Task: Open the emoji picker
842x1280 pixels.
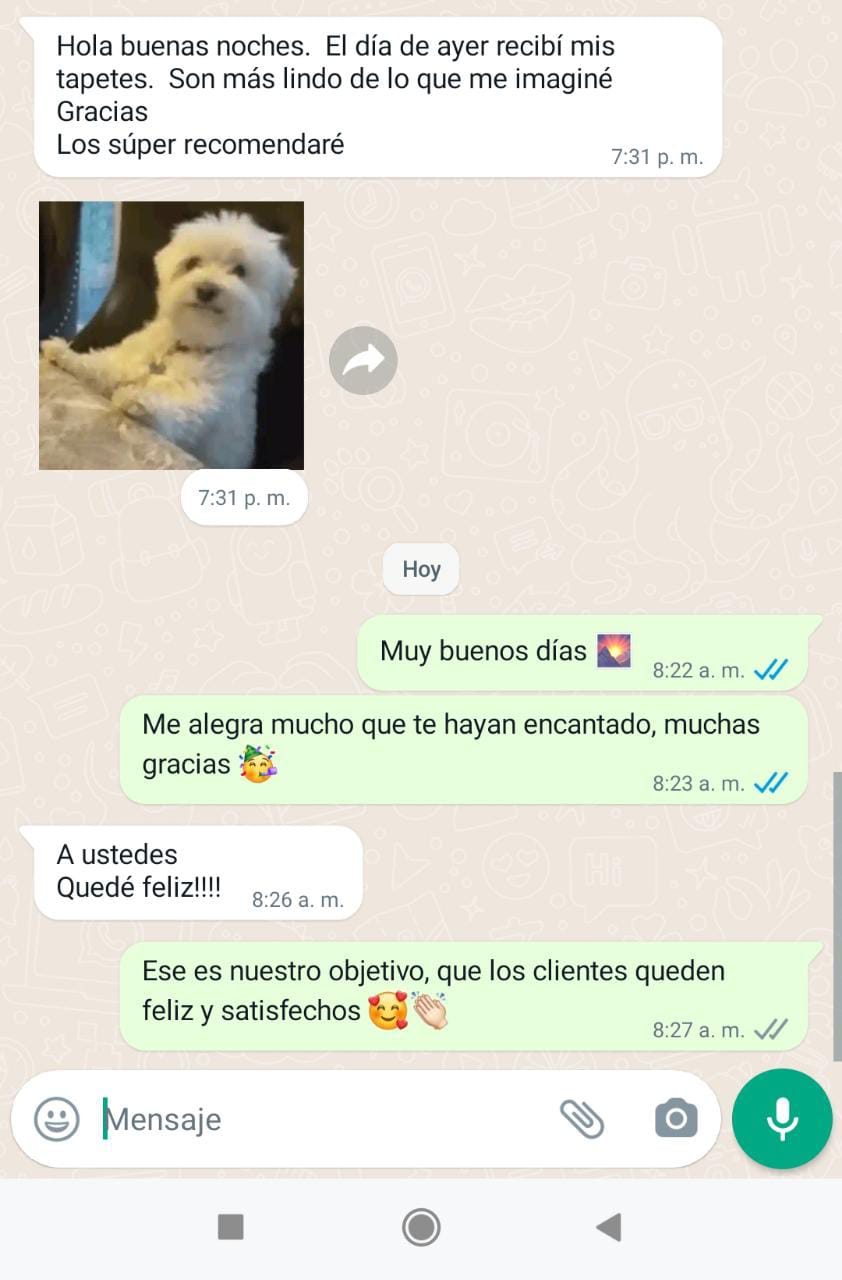Action: pyautogui.click(x=56, y=1119)
